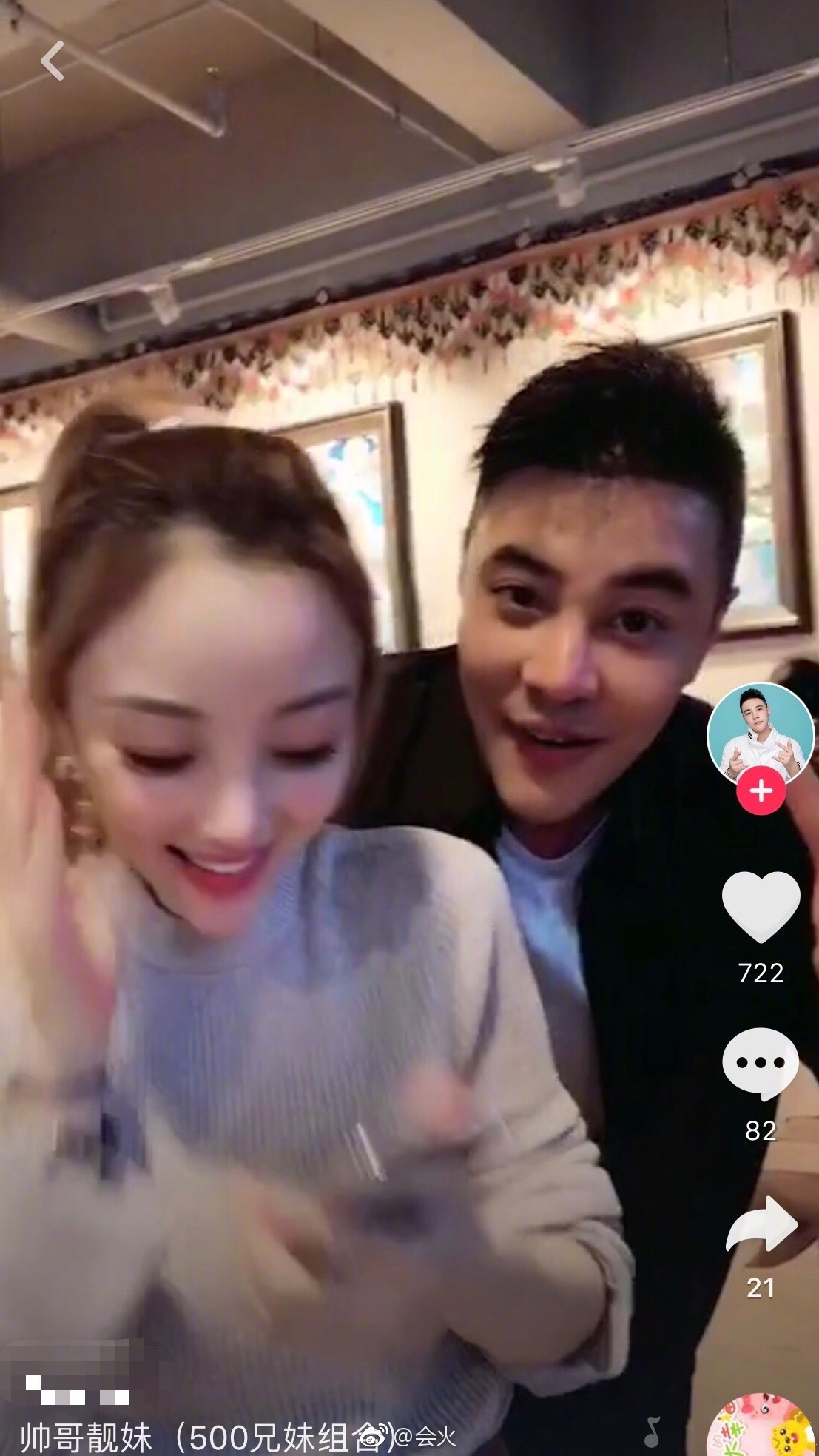819x1456 pixels.
Task: Go back using the top-left arrow
Action: click(x=52, y=61)
